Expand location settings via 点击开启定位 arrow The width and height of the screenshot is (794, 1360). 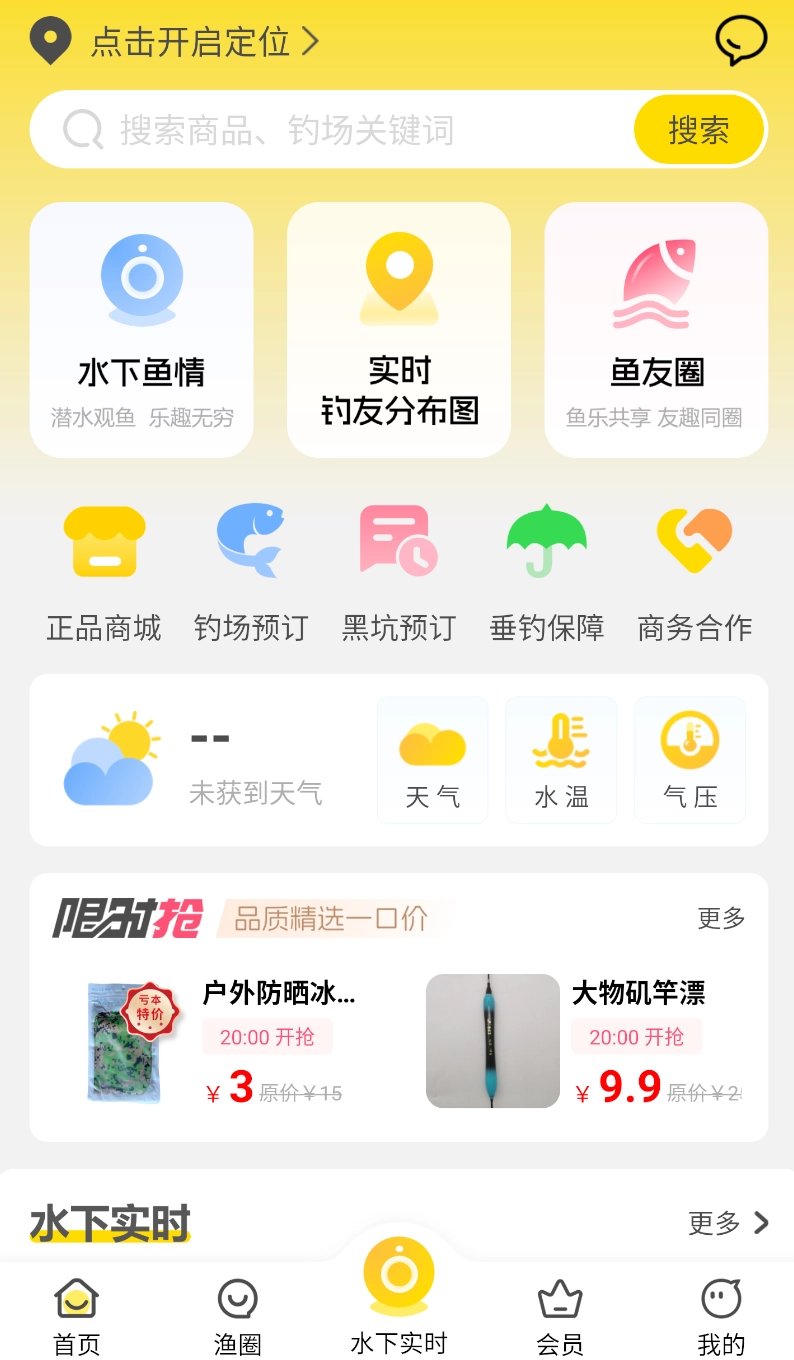click(x=311, y=42)
